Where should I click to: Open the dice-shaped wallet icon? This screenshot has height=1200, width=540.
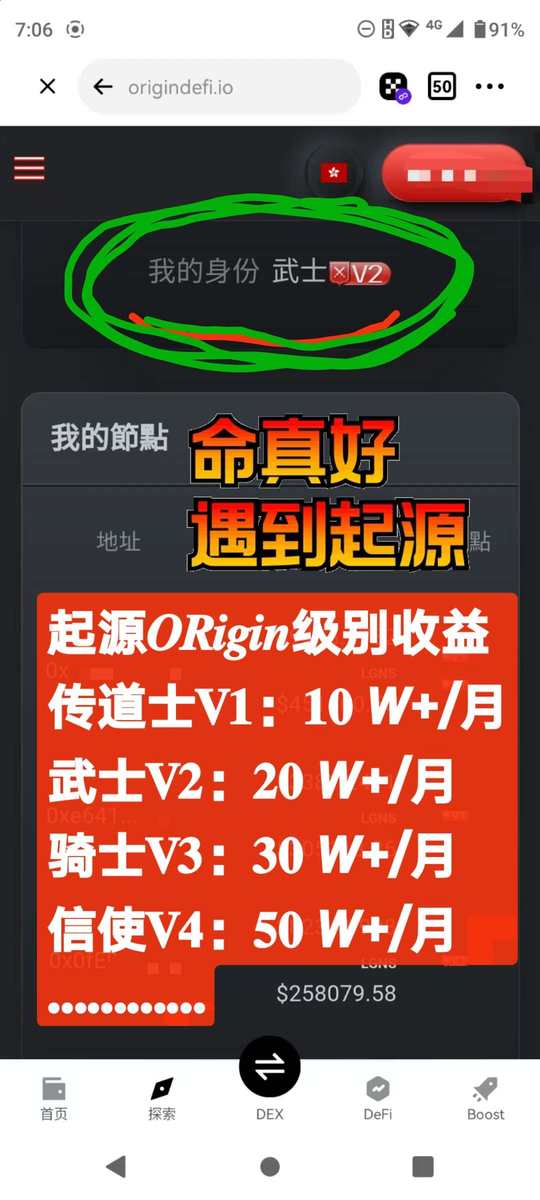(x=395, y=87)
